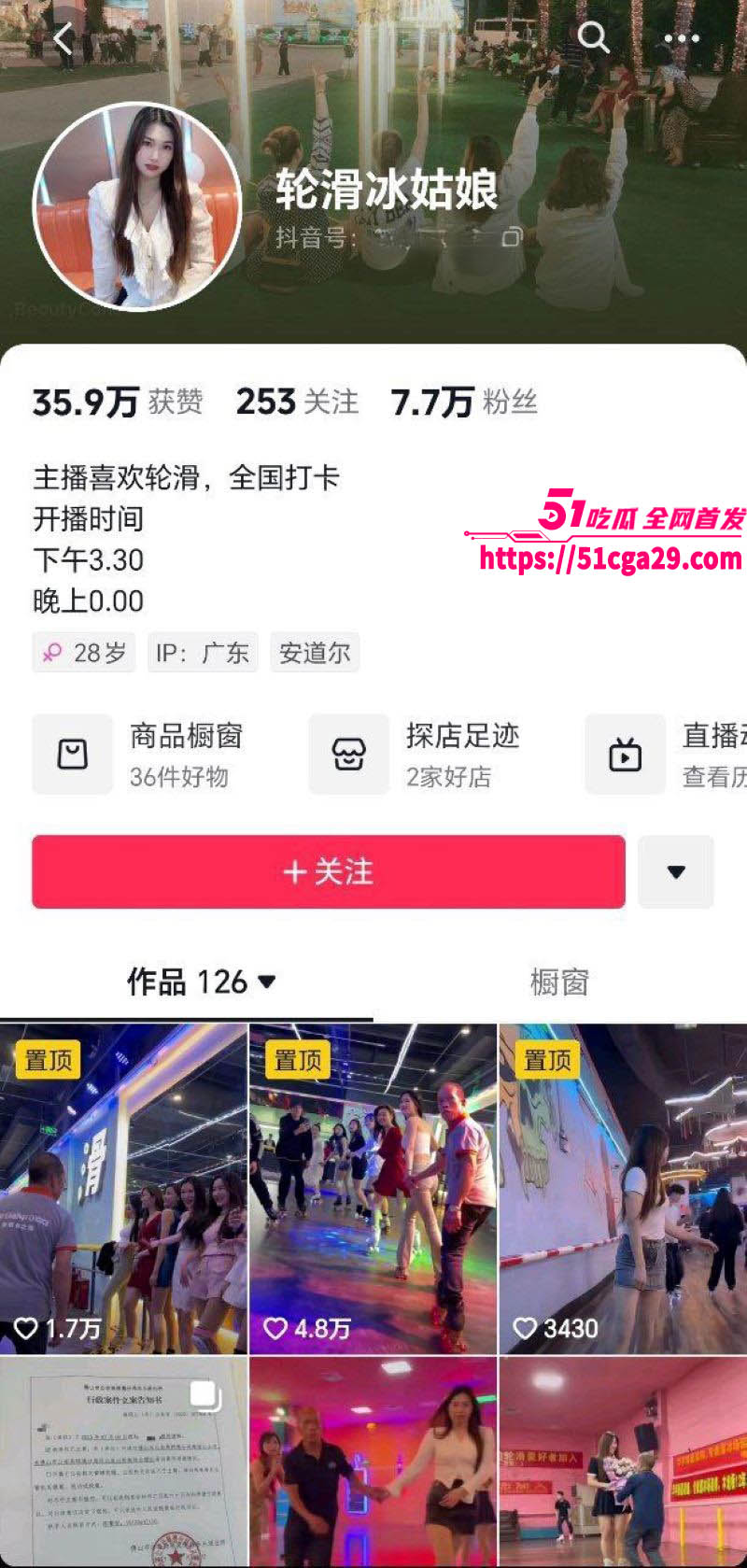The image size is (747, 1568).
Task: Open 探店足迹 with 2家好店
Action: click(x=416, y=755)
